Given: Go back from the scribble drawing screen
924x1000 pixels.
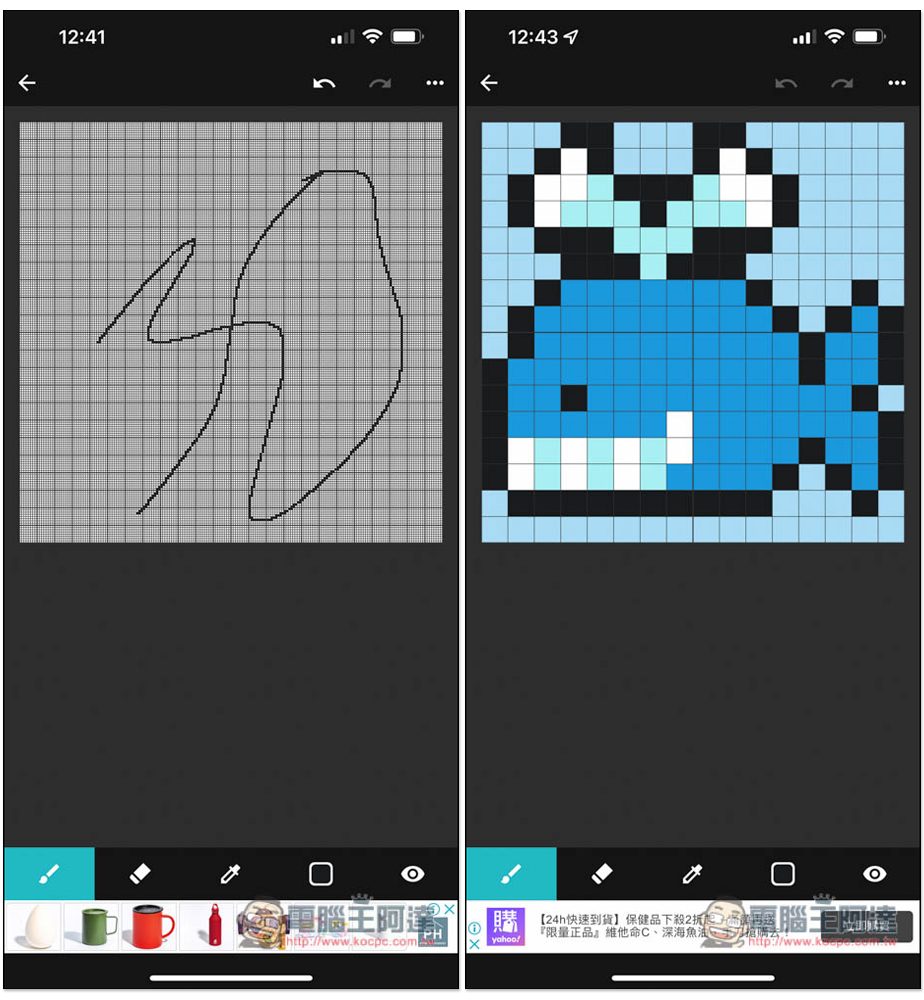Looking at the screenshot, I should 27,83.
